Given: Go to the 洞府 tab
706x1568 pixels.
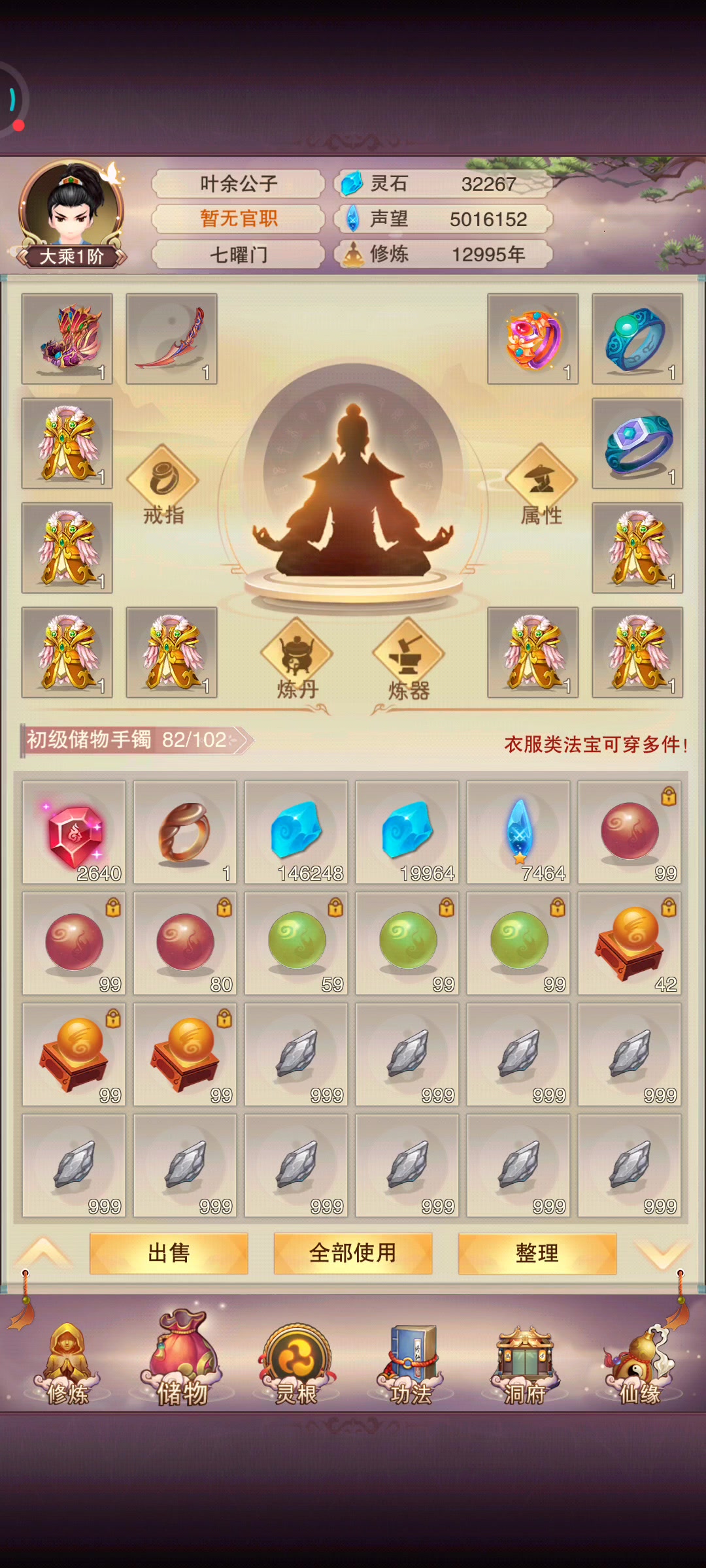Looking at the screenshot, I should [x=525, y=1364].
